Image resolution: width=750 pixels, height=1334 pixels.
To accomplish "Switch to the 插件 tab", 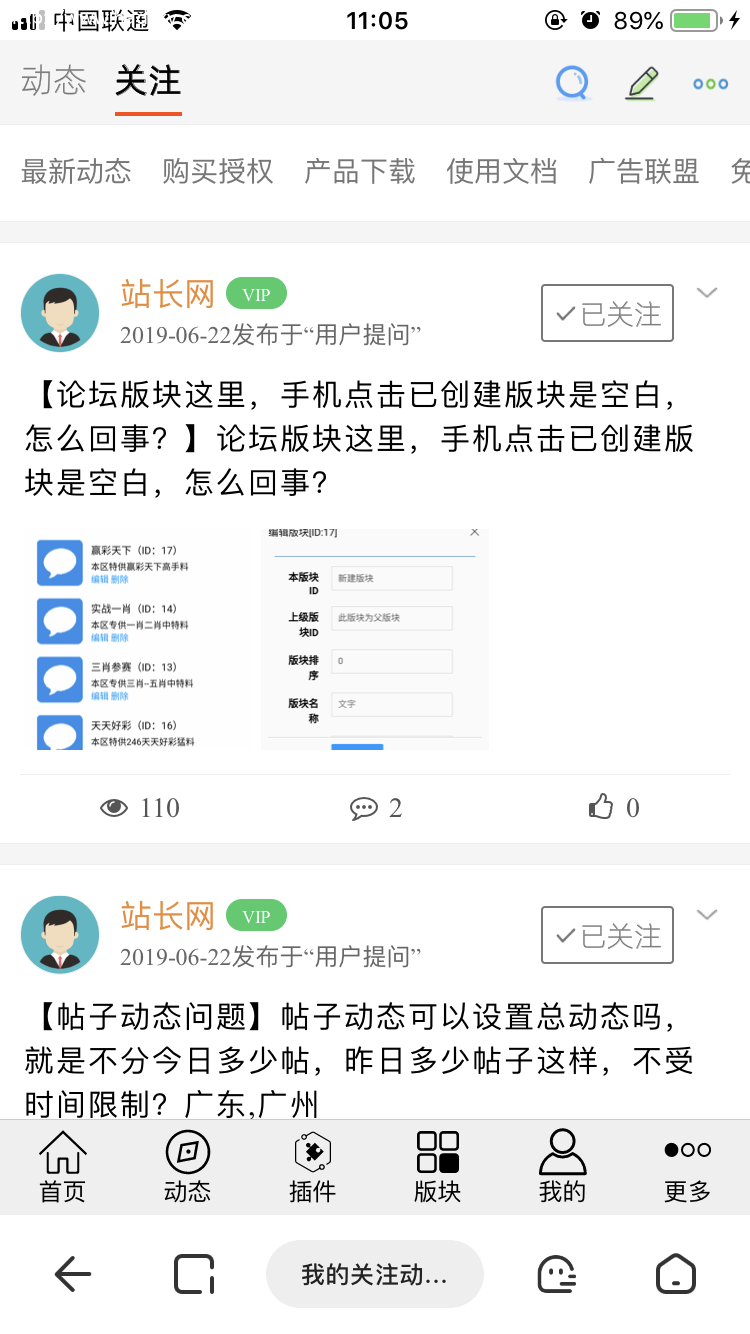I will pyautogui.click(x=312, y=1166).
